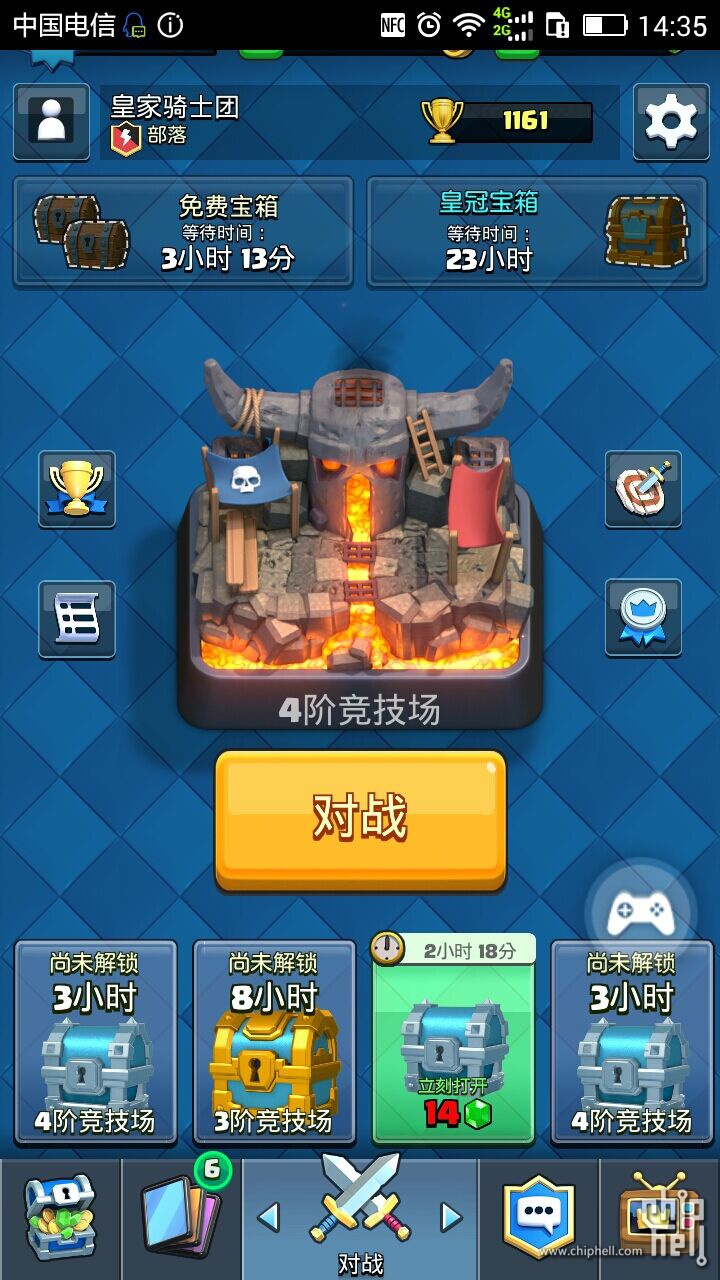The height and width of the screenshot is (1280, 720).
Task: Open the 4阶竞技场 arena info
Action: tap(360, 540)
